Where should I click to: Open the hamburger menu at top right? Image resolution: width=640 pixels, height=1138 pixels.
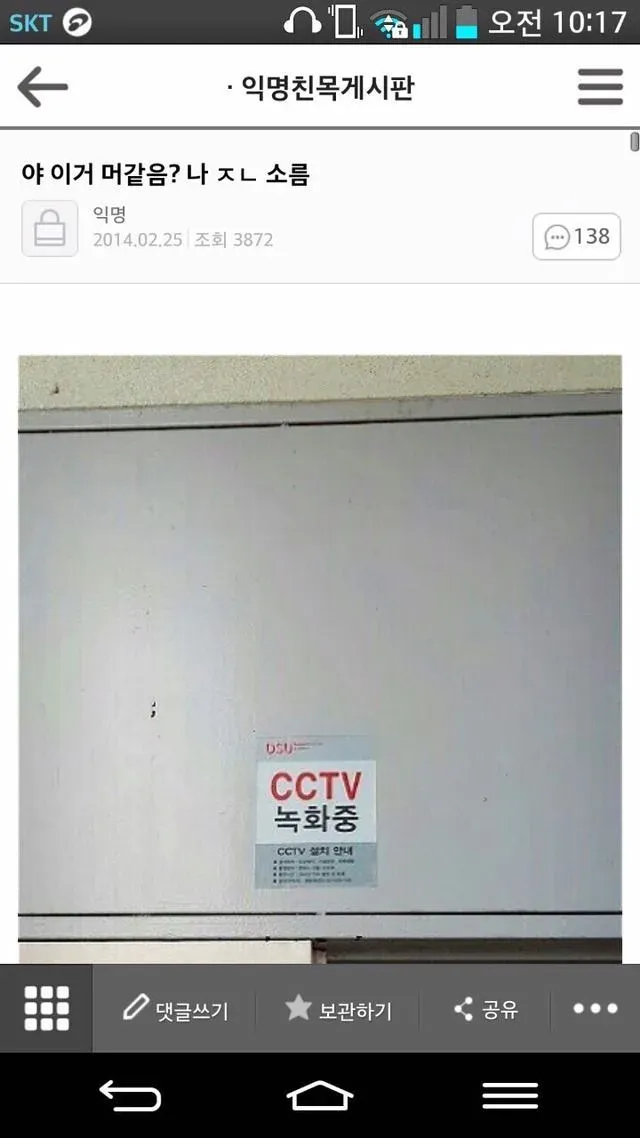point(599,88)
